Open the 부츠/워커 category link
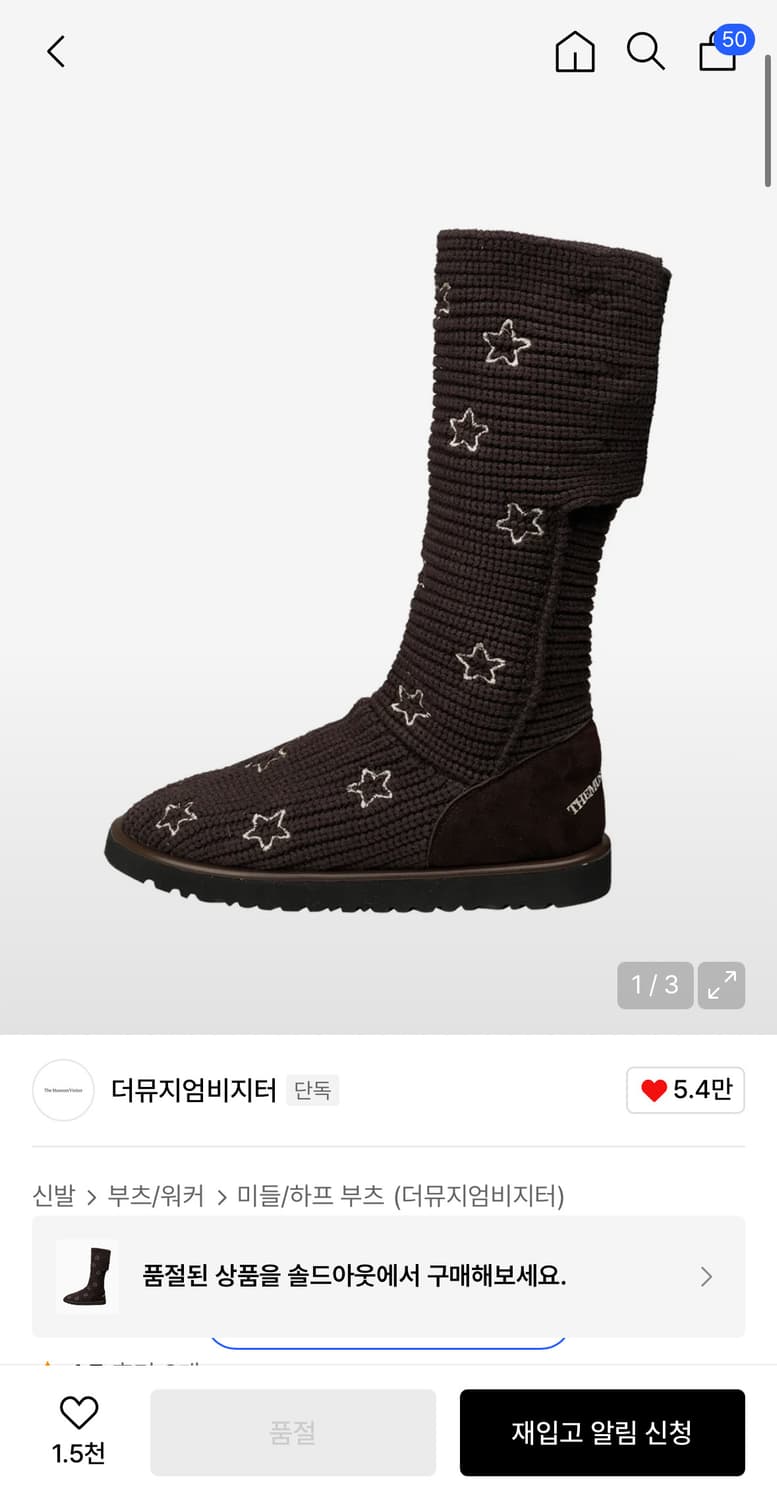Image resolution: width=777 pixels, height=1500 pixels. [x=155, y=1196]
